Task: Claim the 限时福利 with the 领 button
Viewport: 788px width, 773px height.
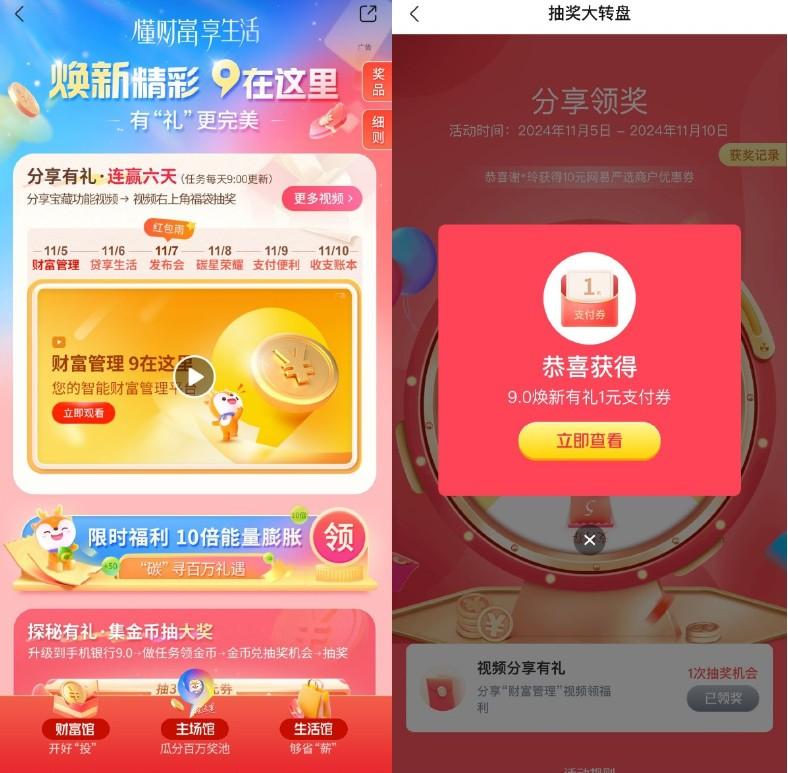Action: 339,539
